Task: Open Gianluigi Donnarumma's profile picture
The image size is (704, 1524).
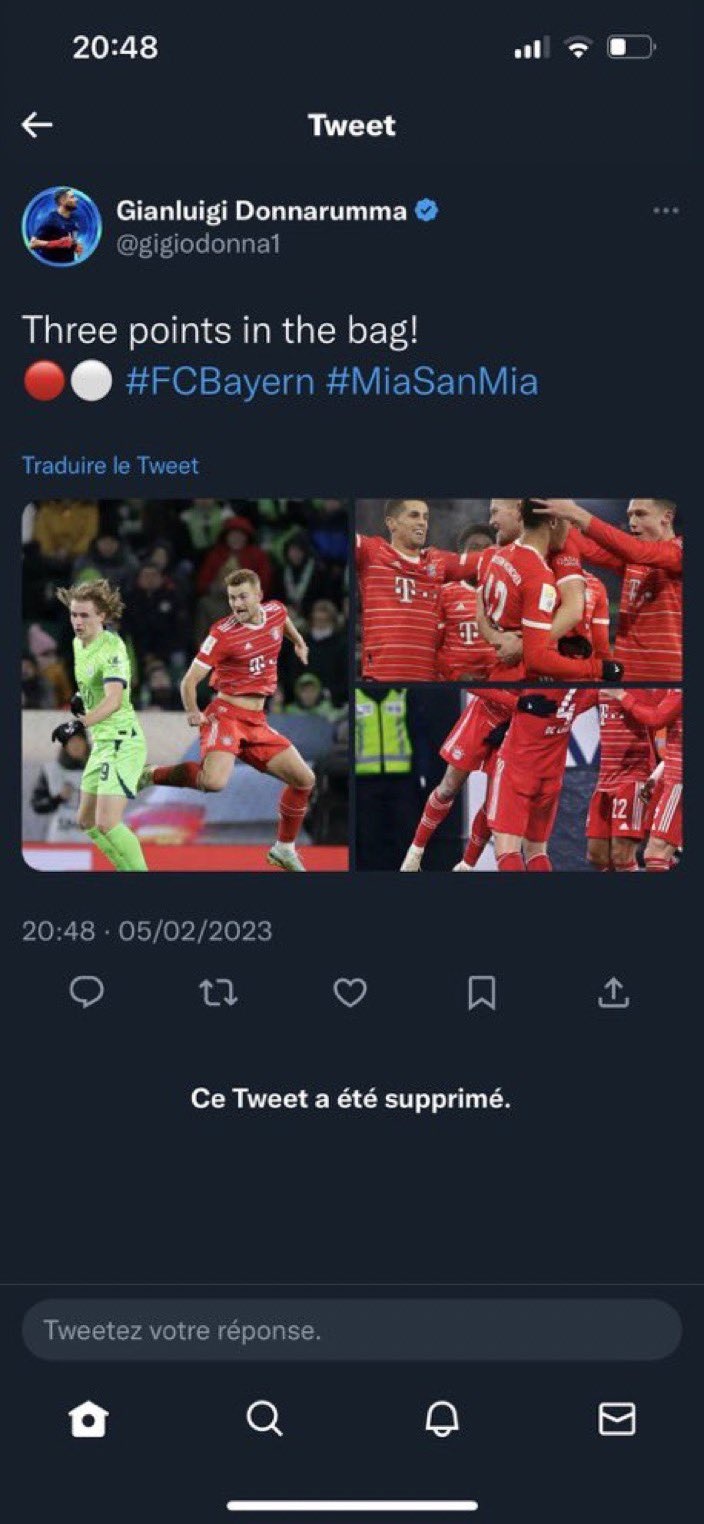Action: coord(62,227)
